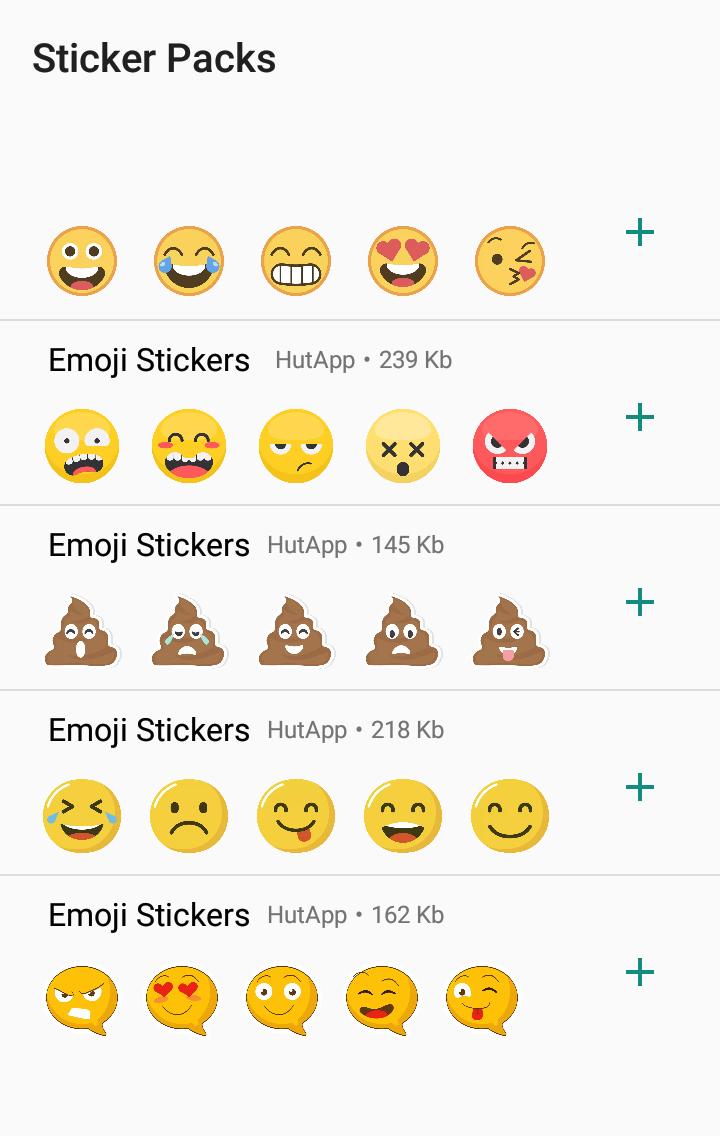The image size is (720, 1136).
Task: Click the sad frowning face sticker
Action: (x=189, y=816)
